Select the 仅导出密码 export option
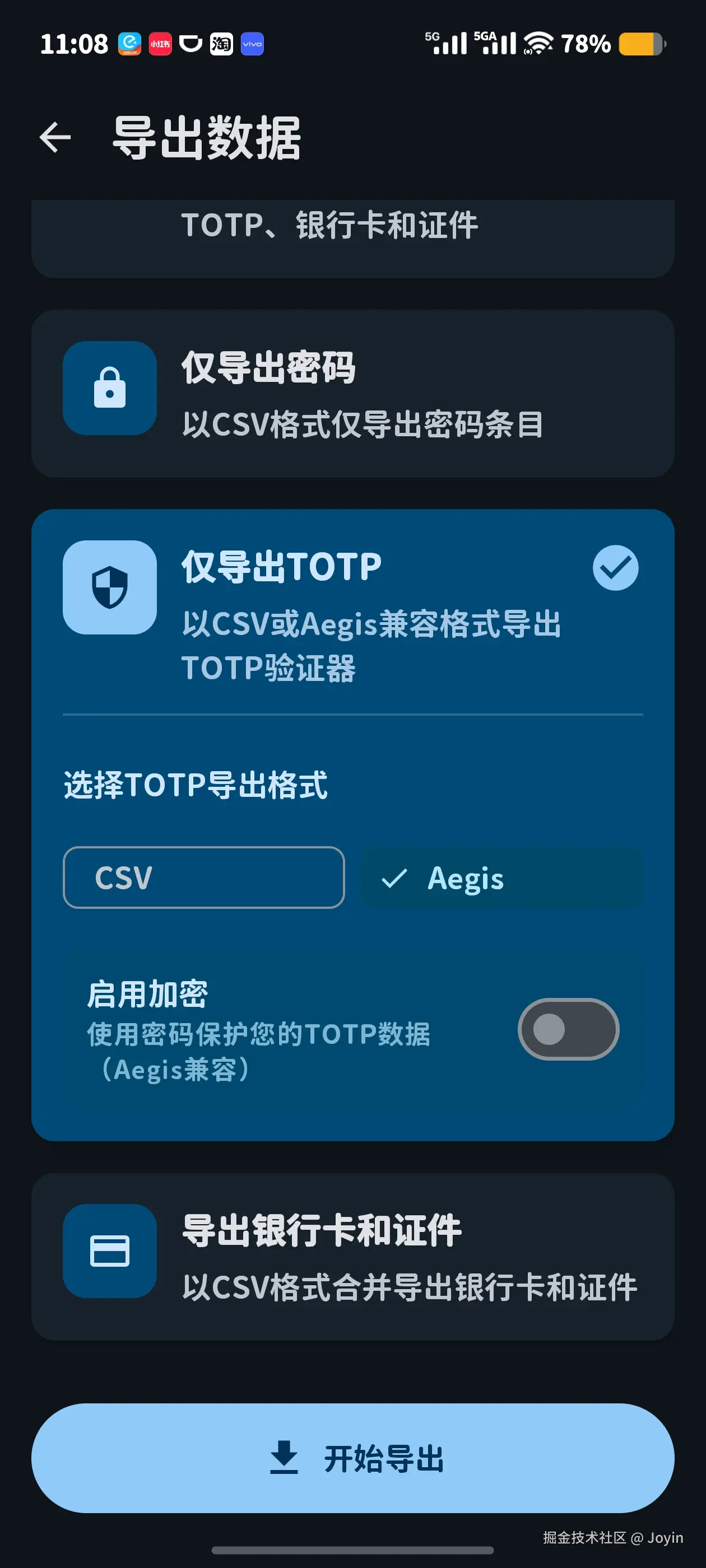The image size is (706, 1568). (x=352, y=393)
